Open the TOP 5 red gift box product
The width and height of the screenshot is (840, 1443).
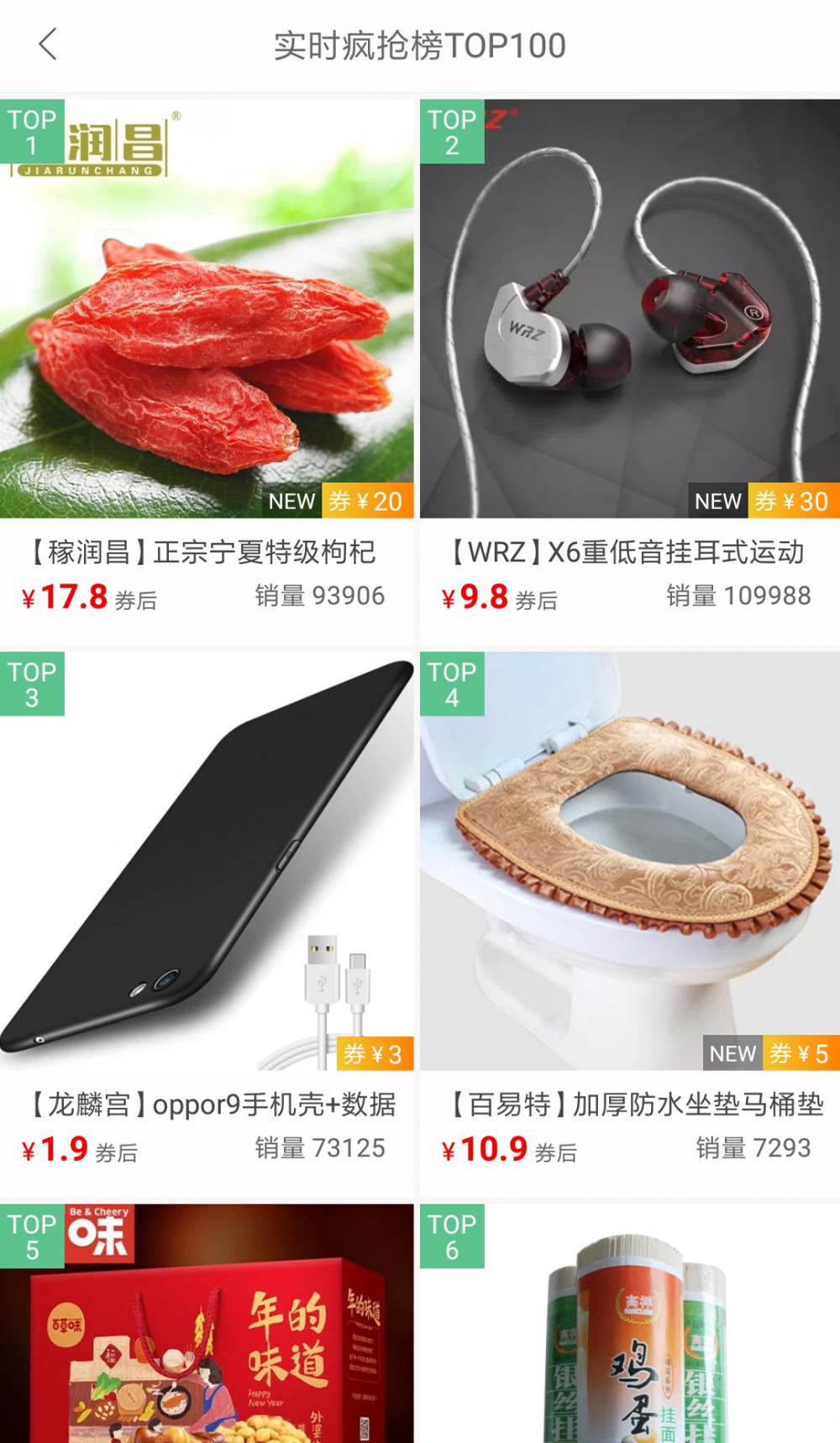click(207, 1324)
